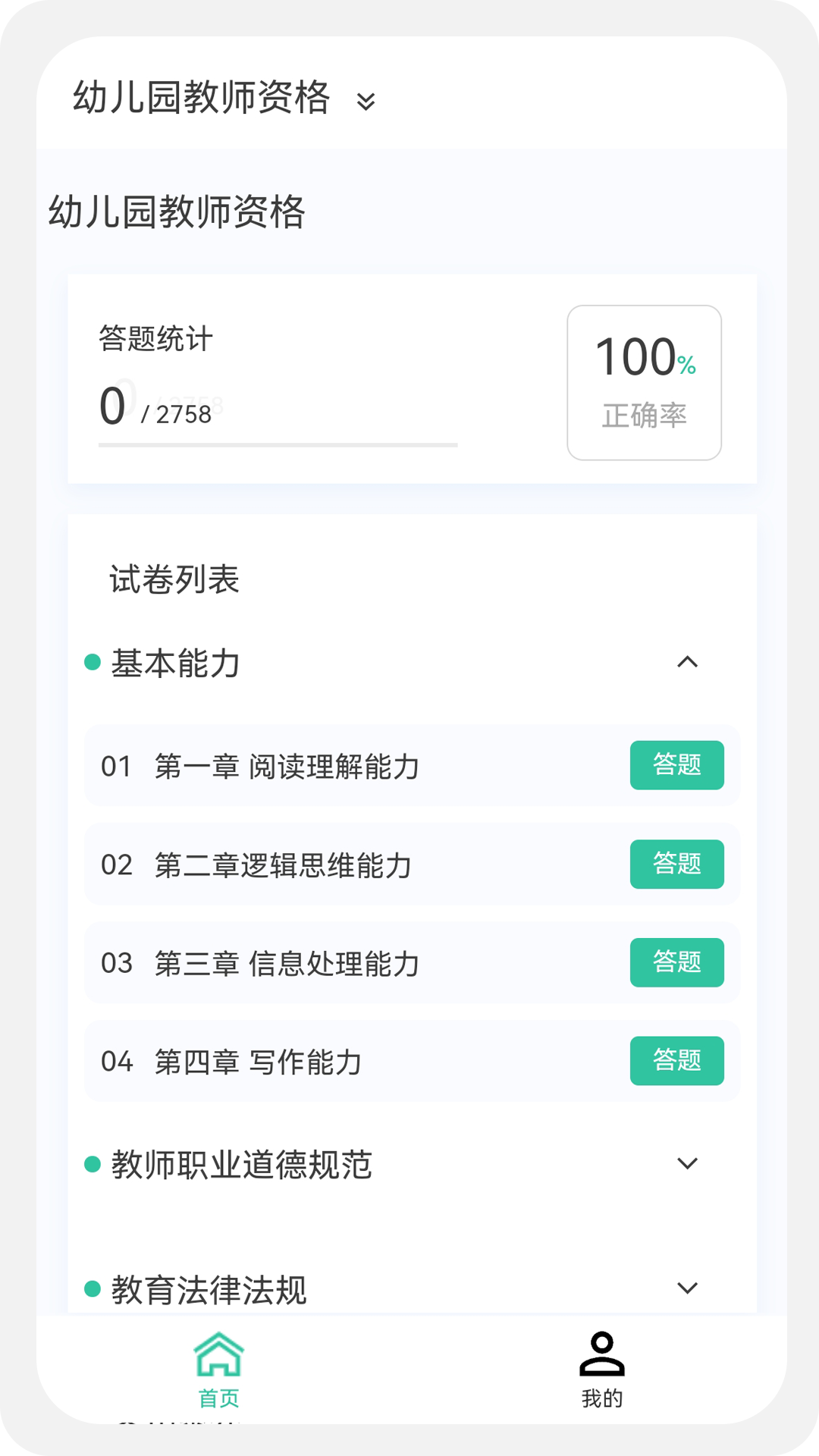Click the green dot beside 基本能力
This screenshot has height=1456, width=819.
coord(93,662)
